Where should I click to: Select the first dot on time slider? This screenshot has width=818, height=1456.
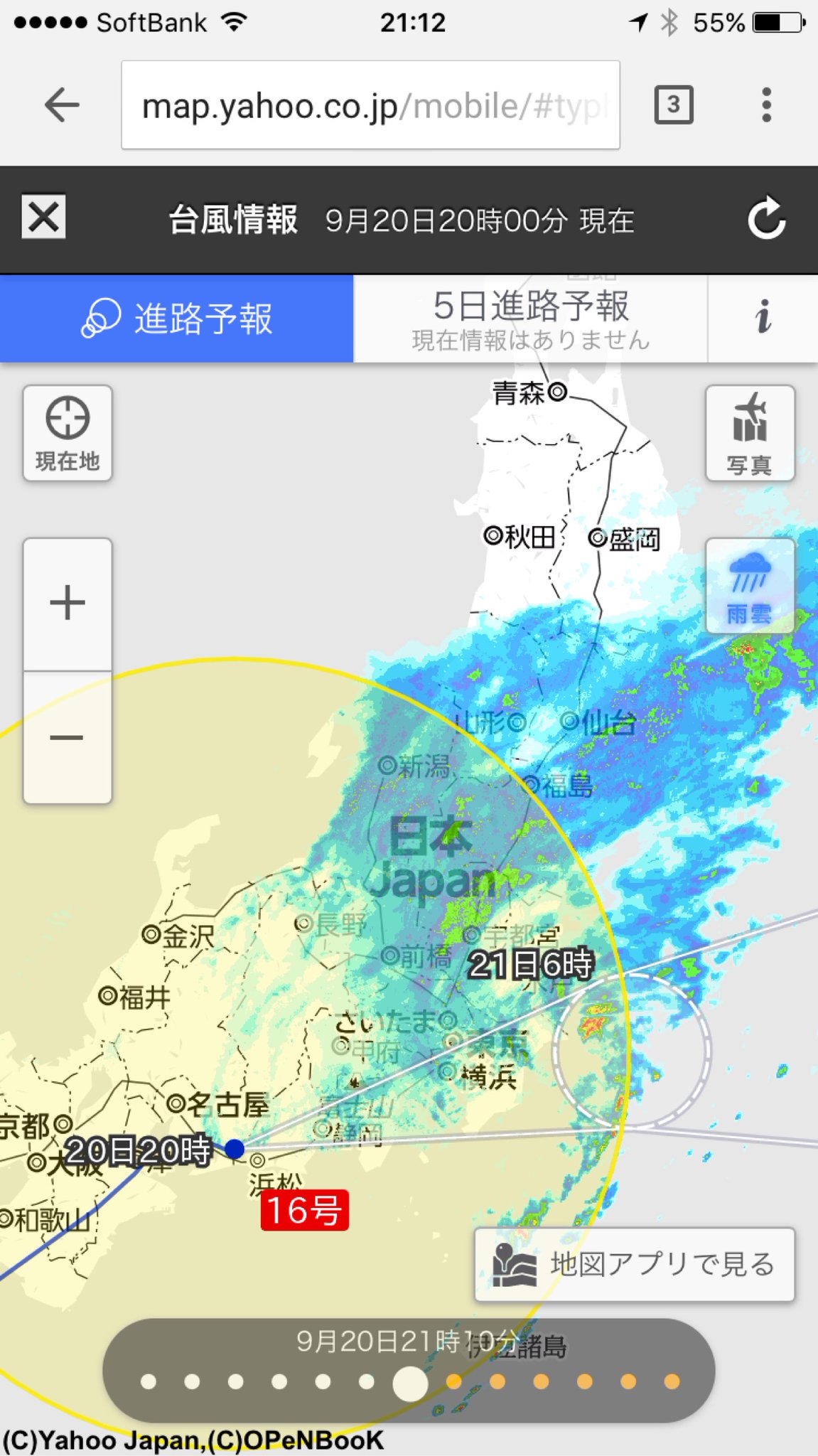coord(149,1381)
